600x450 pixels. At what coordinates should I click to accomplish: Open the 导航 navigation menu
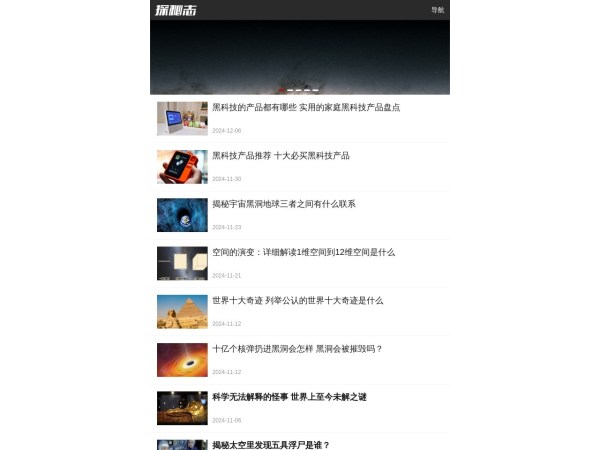[x=437, y=10]
